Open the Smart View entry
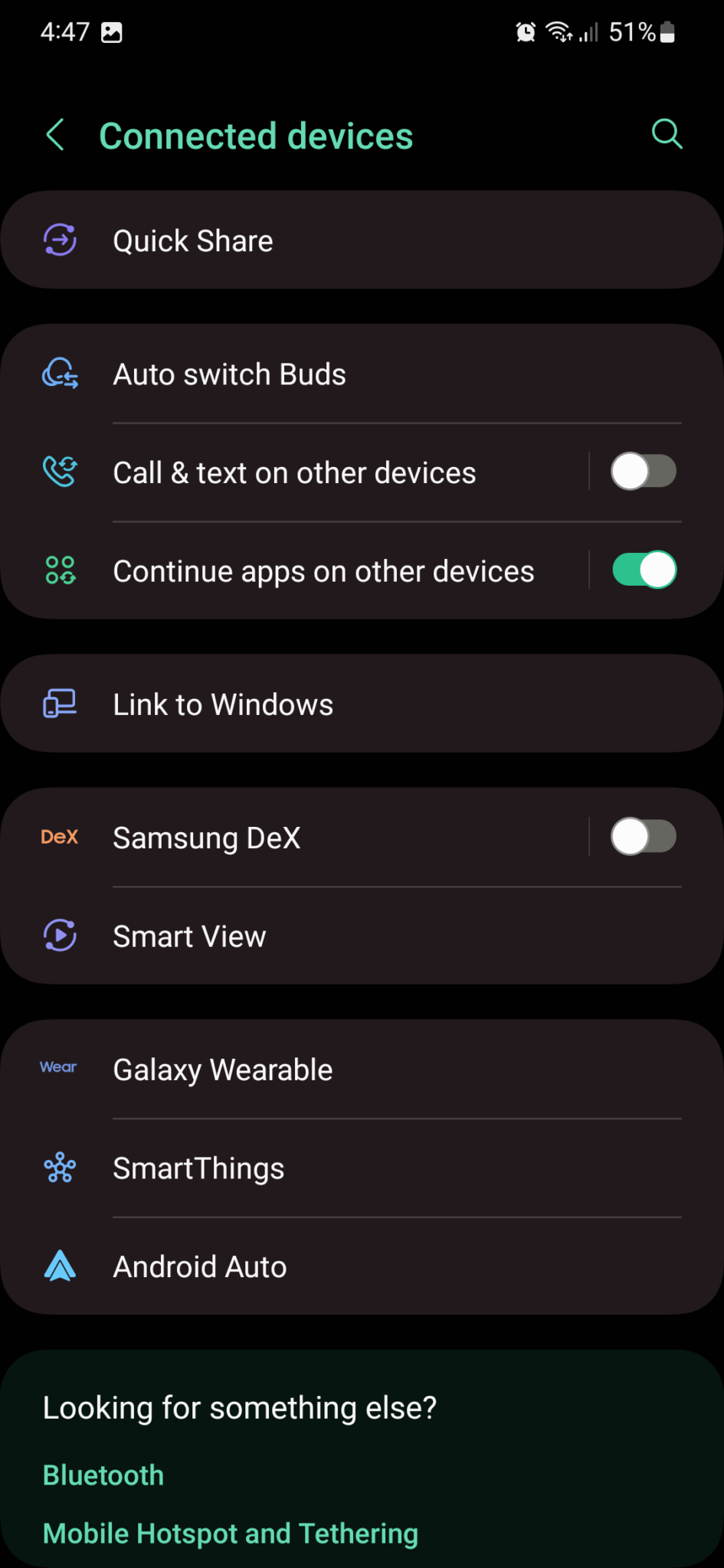Screen dimensions: 724x1568 click(189, 936)
